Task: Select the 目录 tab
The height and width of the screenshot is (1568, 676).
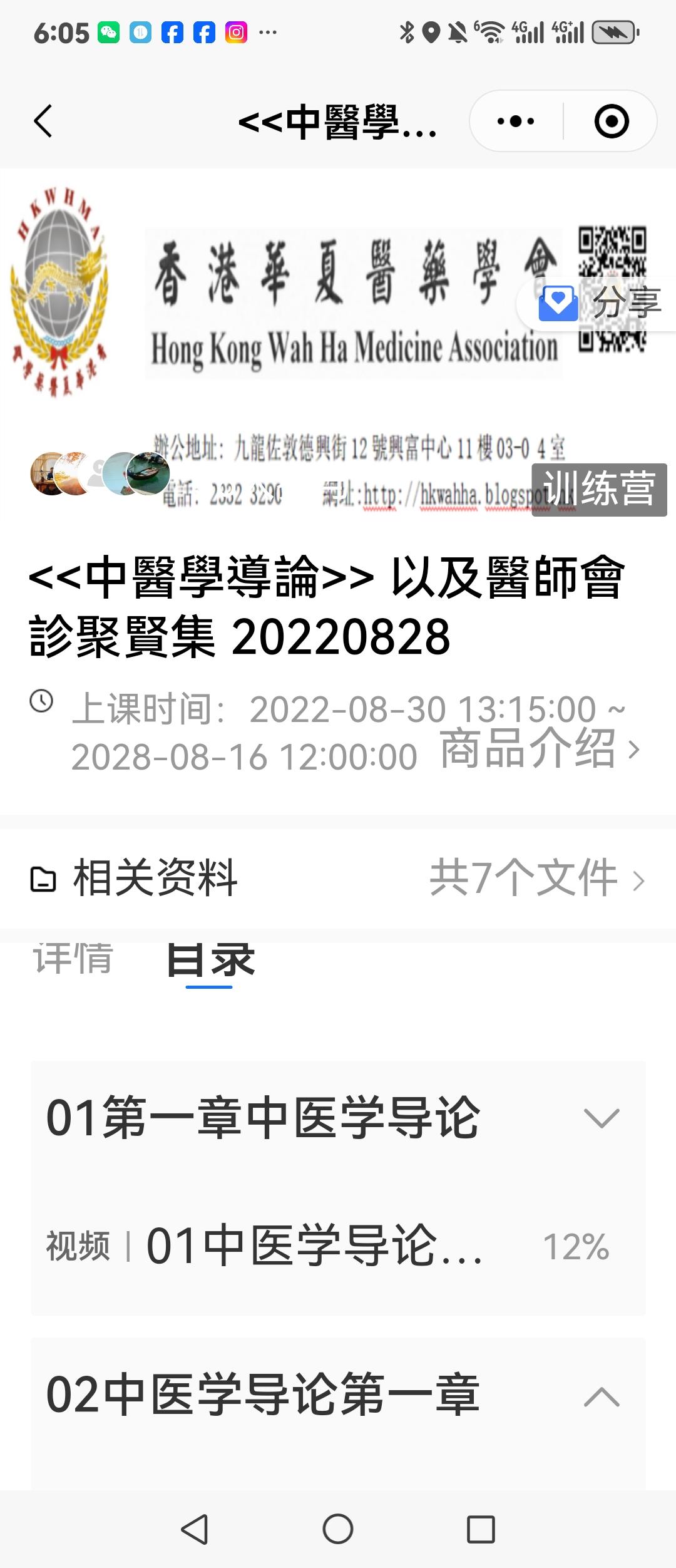Action: coord(210,959)
